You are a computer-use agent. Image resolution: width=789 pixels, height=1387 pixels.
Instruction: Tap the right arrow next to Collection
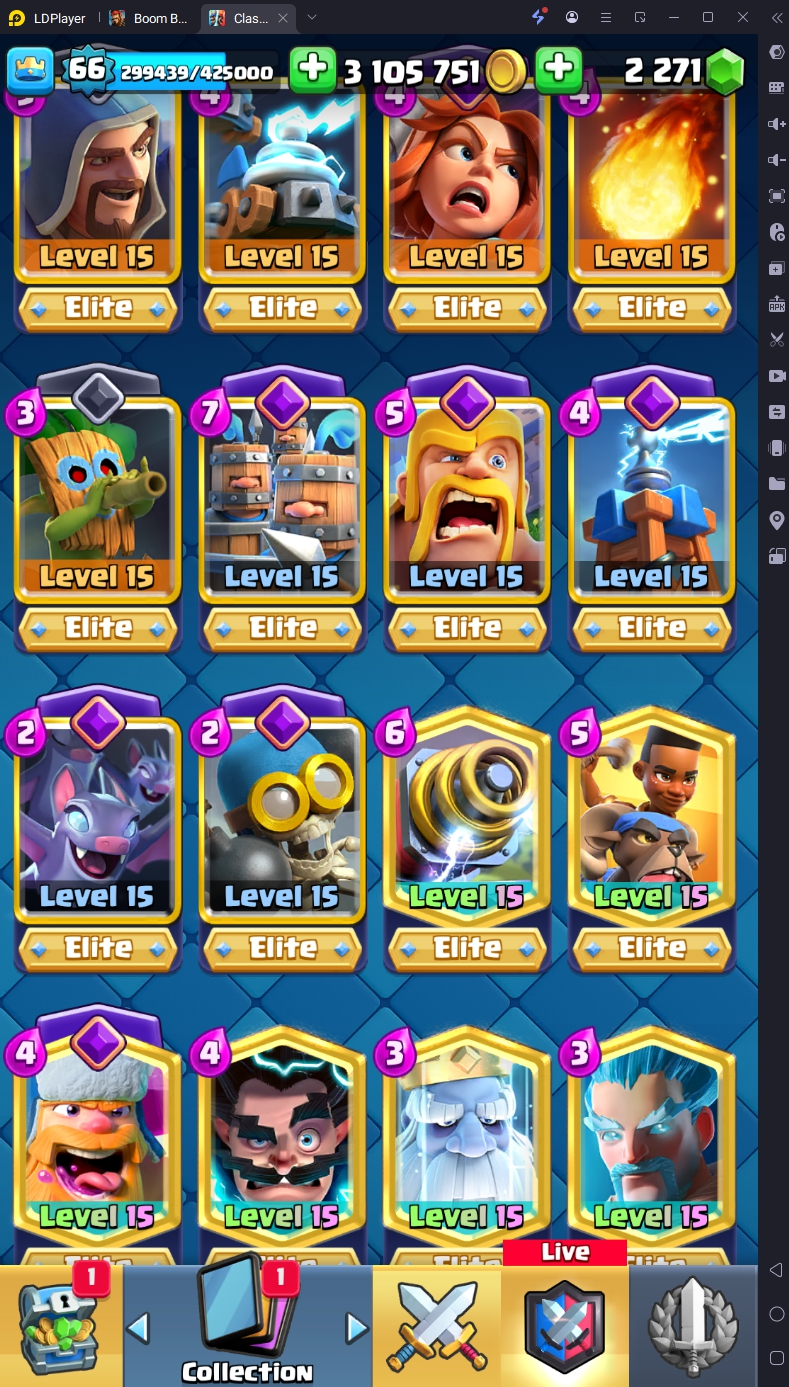pyautogui.click(x=356, y=1328)
